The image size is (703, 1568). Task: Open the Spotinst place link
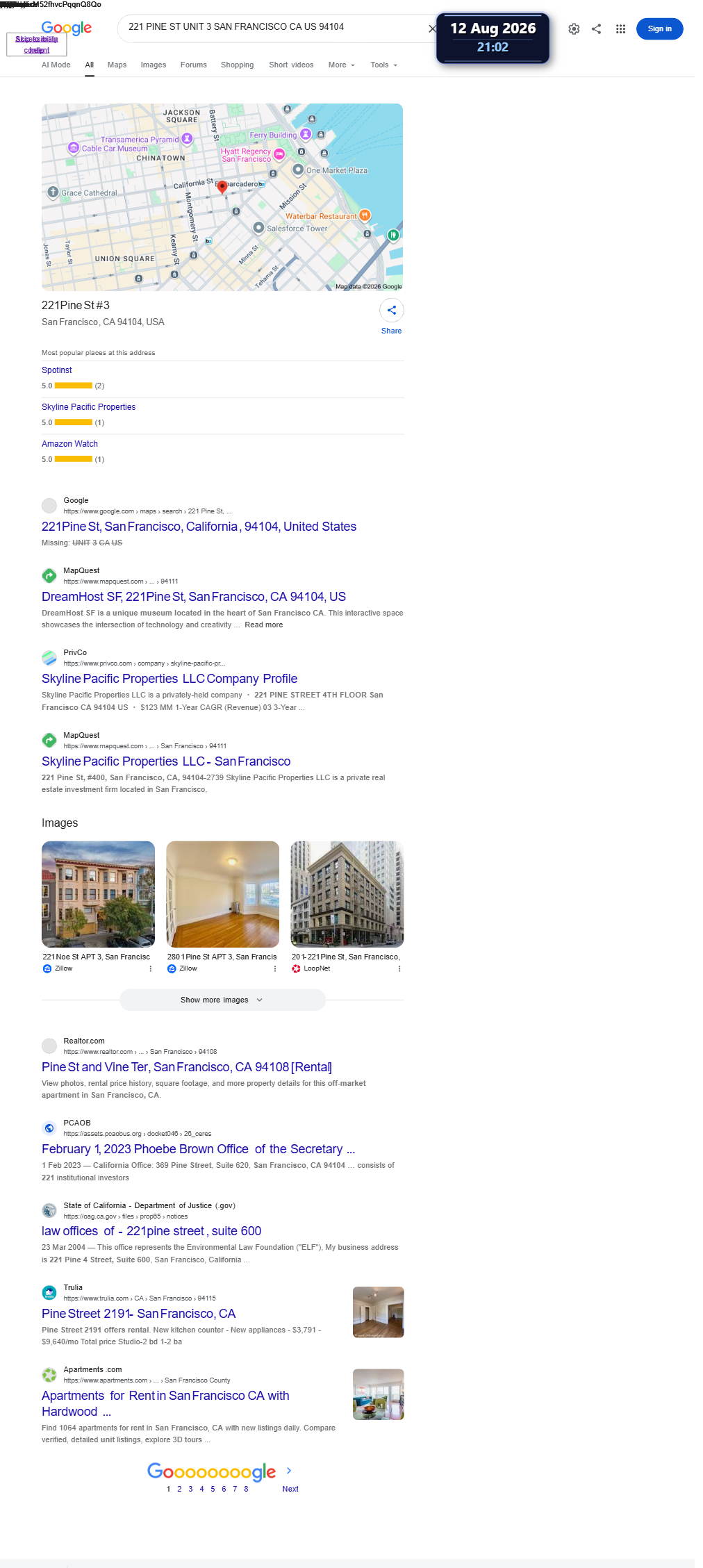tap(56, 370)
